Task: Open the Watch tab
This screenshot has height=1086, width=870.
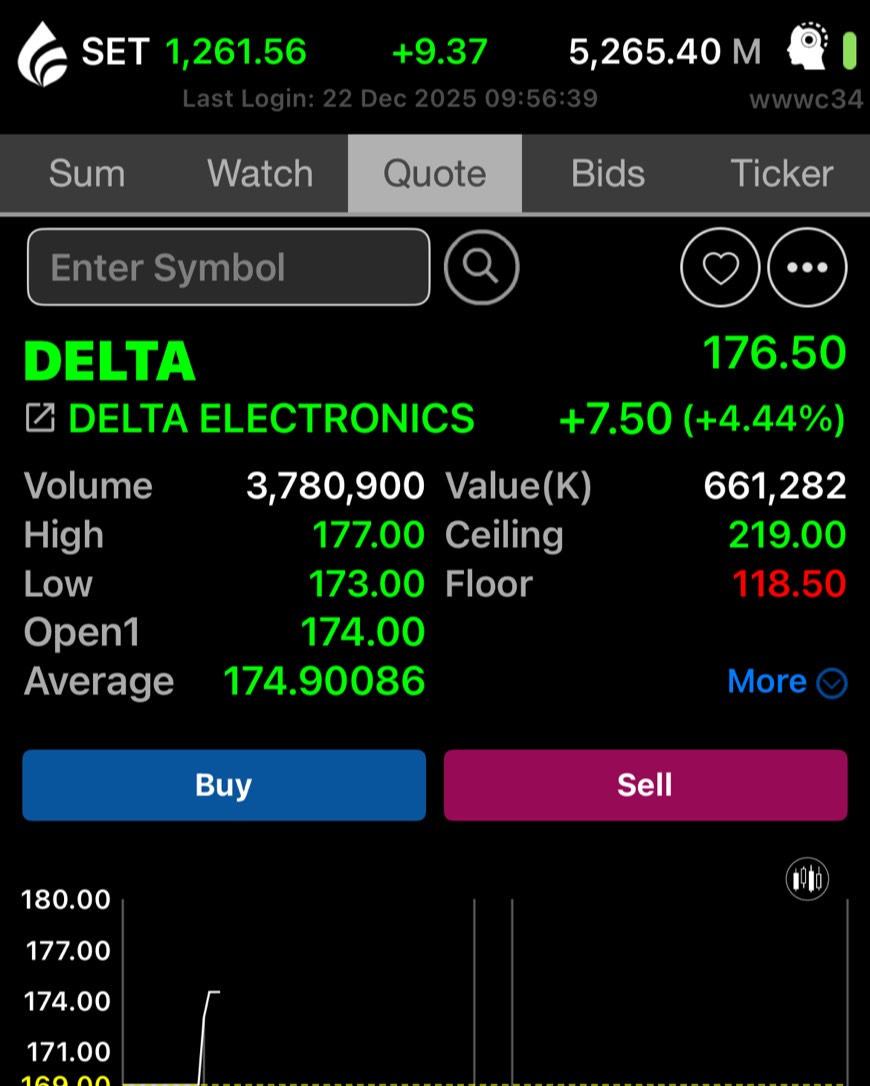Action: point(260,174)
